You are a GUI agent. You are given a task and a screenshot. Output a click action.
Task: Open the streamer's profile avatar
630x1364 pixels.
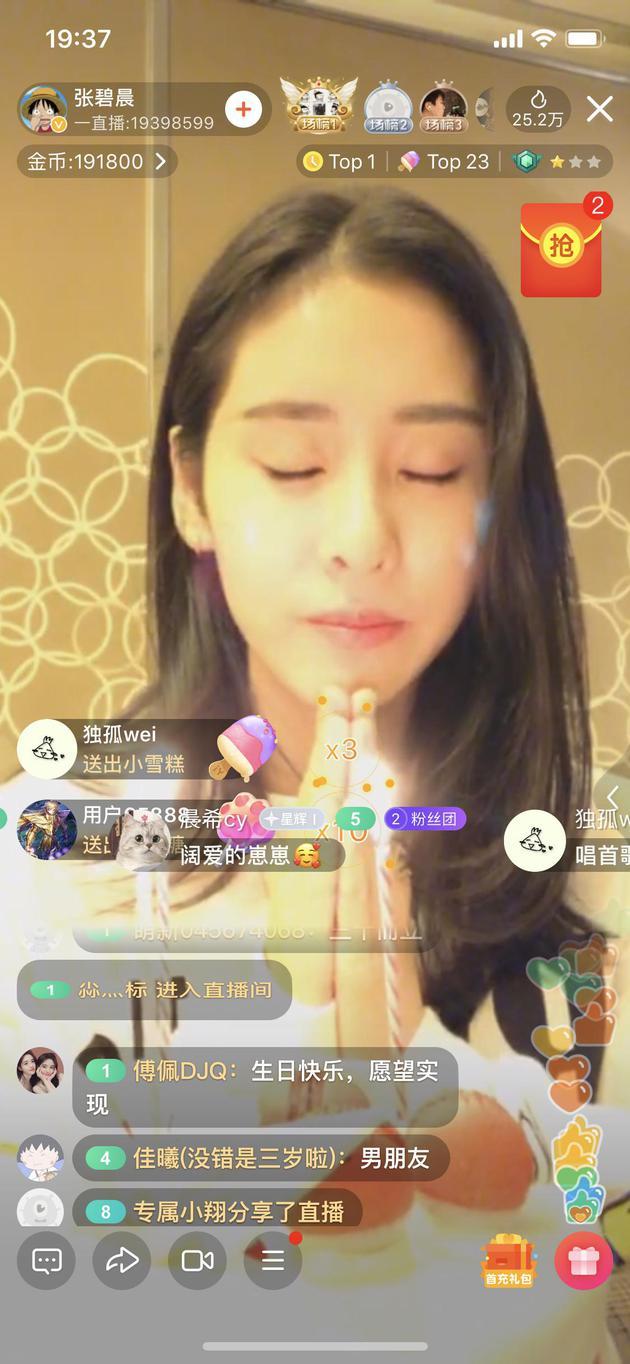coord(43,109)
